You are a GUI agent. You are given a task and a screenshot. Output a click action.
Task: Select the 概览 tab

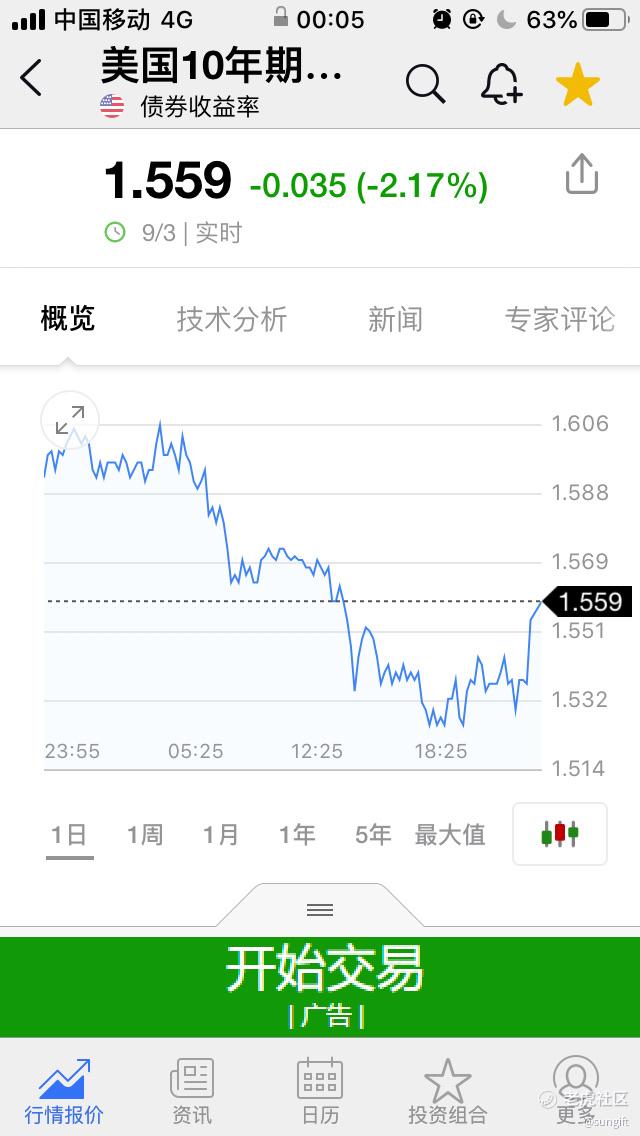[68, 320]
